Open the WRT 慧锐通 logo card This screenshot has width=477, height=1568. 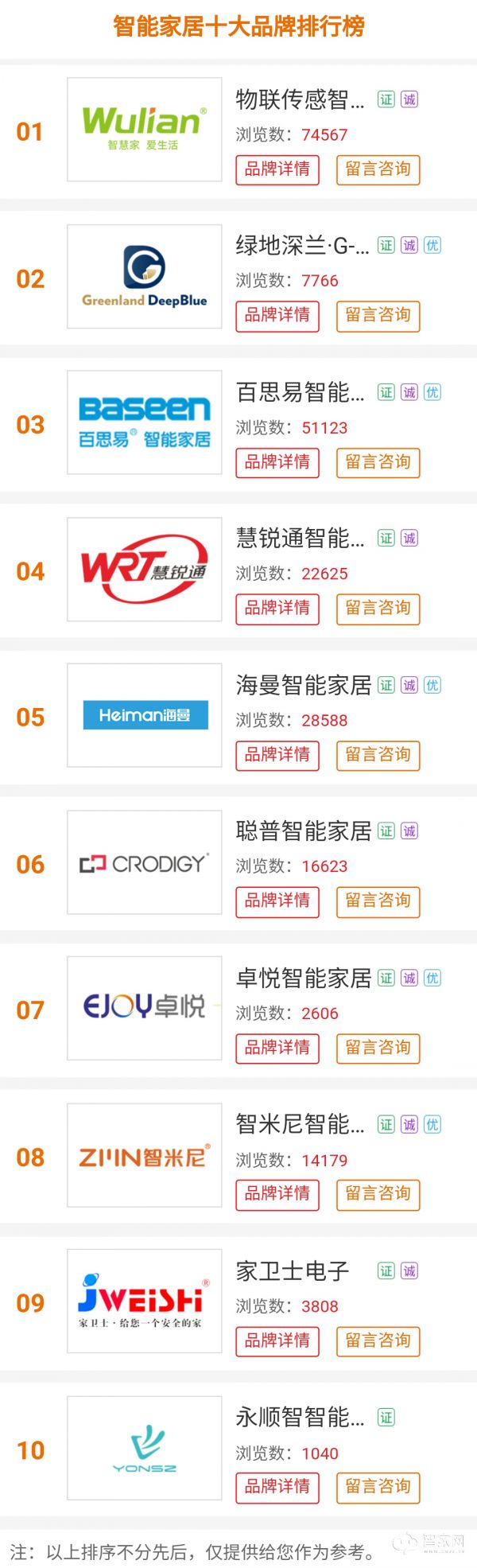[144, 570]
